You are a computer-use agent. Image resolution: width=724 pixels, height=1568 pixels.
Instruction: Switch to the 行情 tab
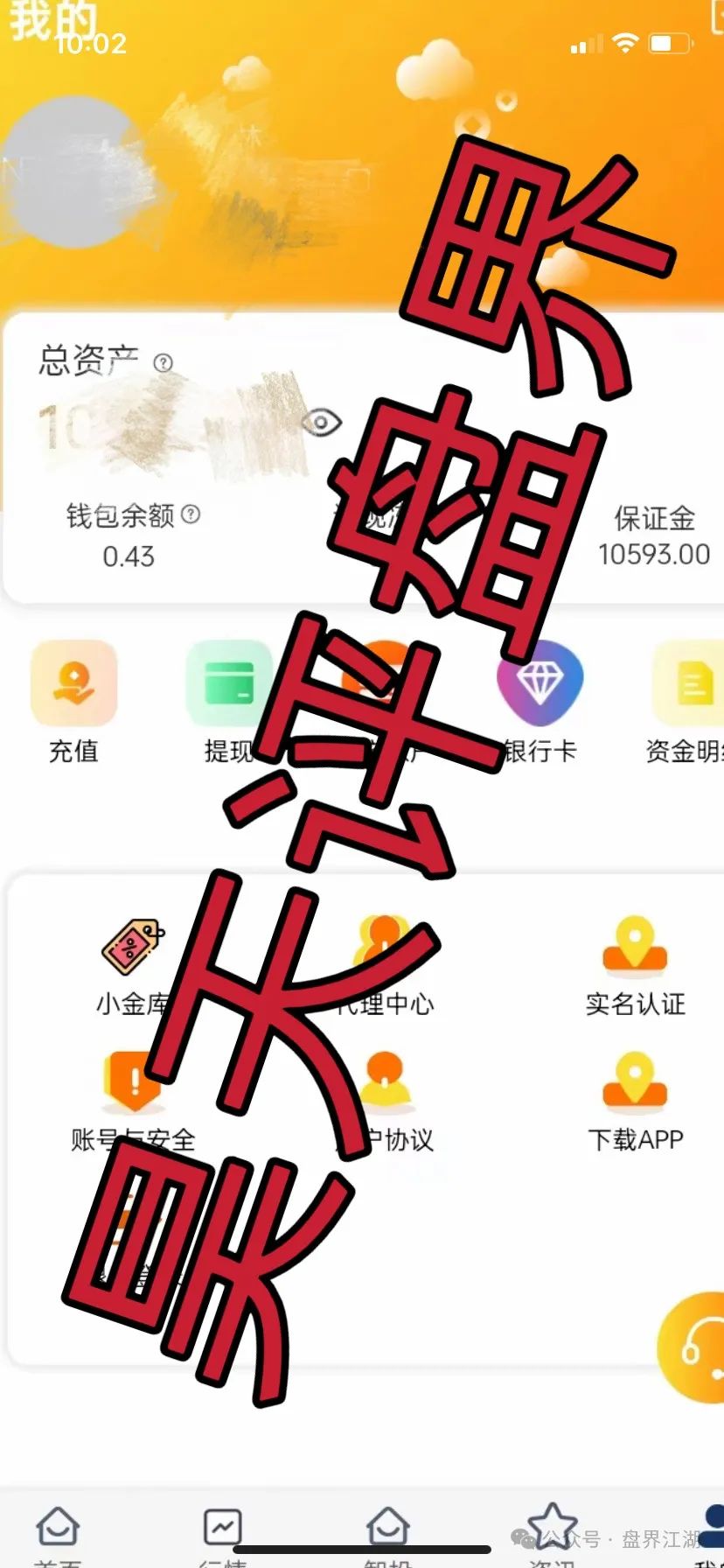click(222, 1533)
